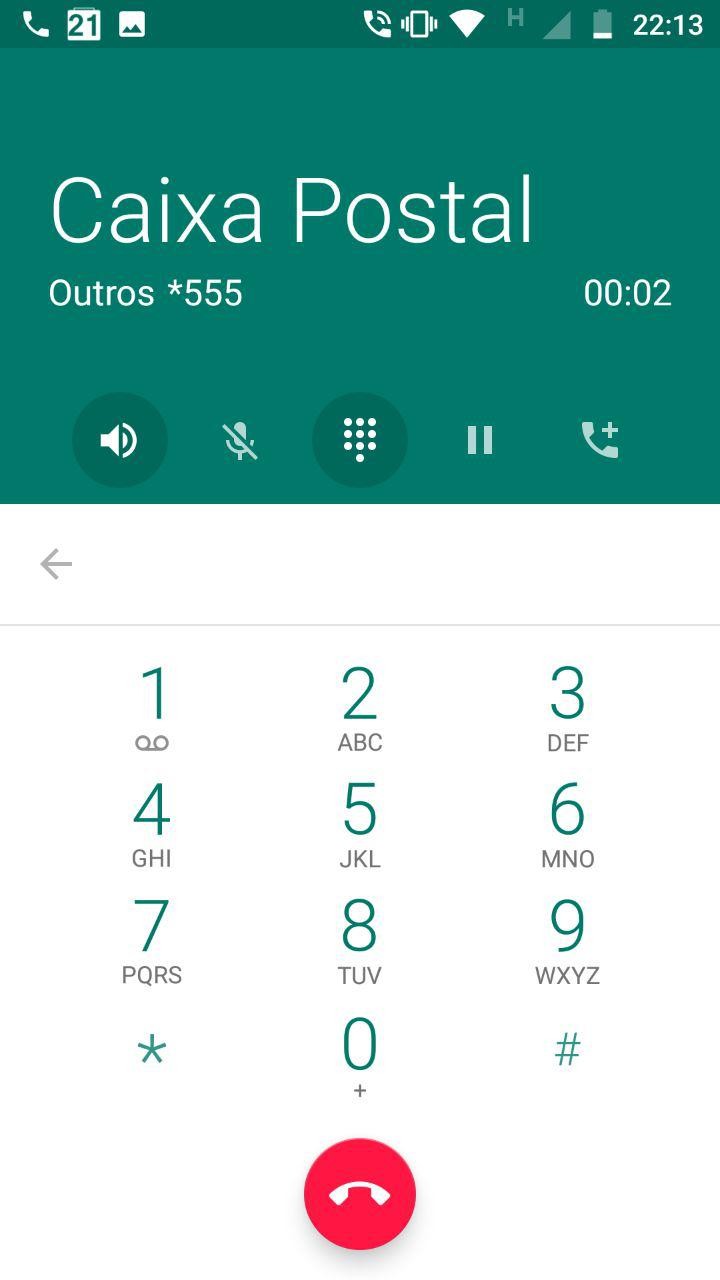Tap the back arrow above the keypad
720x1280 pixels.
tap(56, 565)
